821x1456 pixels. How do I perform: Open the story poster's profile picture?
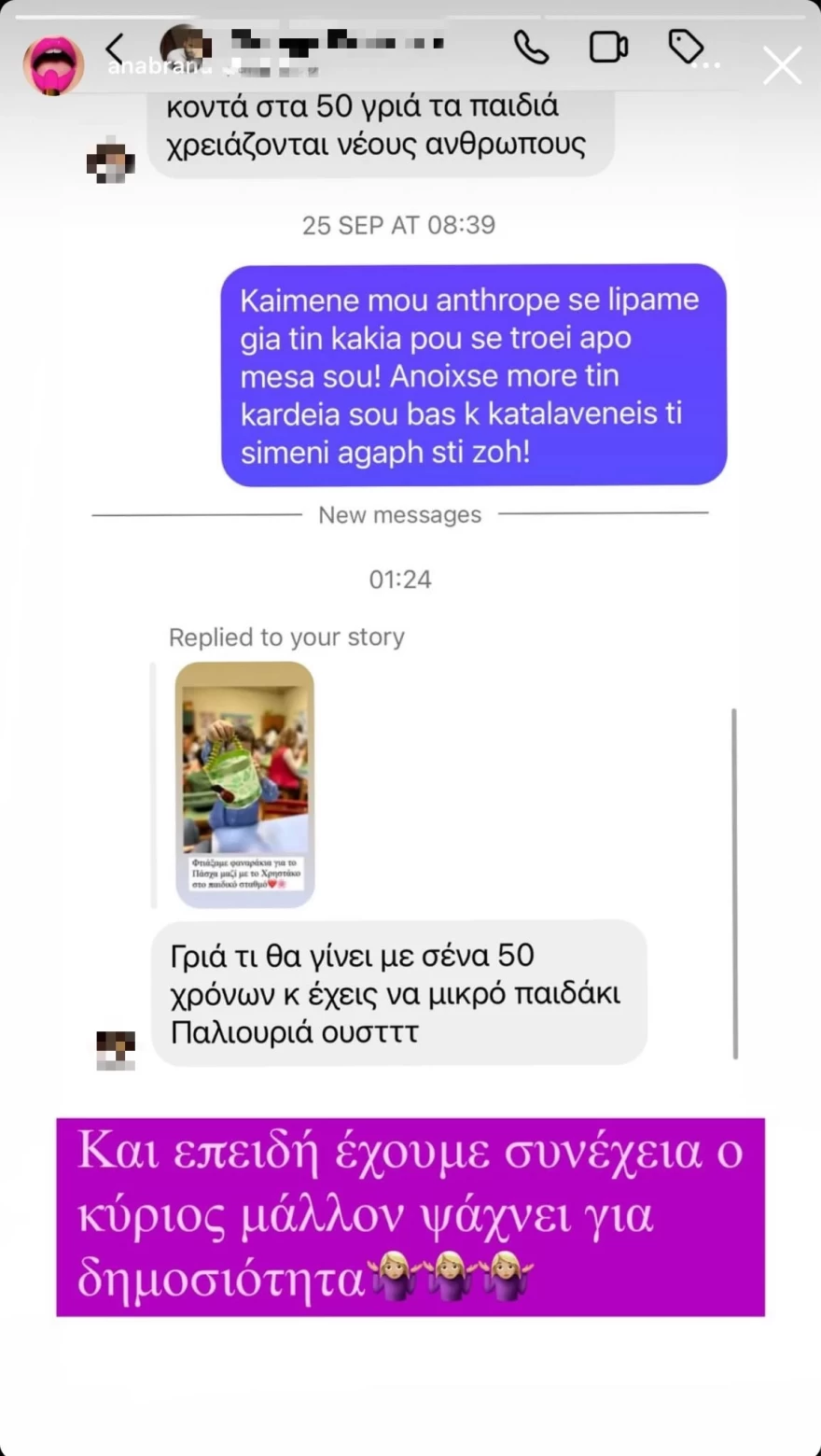pos(54,66)
